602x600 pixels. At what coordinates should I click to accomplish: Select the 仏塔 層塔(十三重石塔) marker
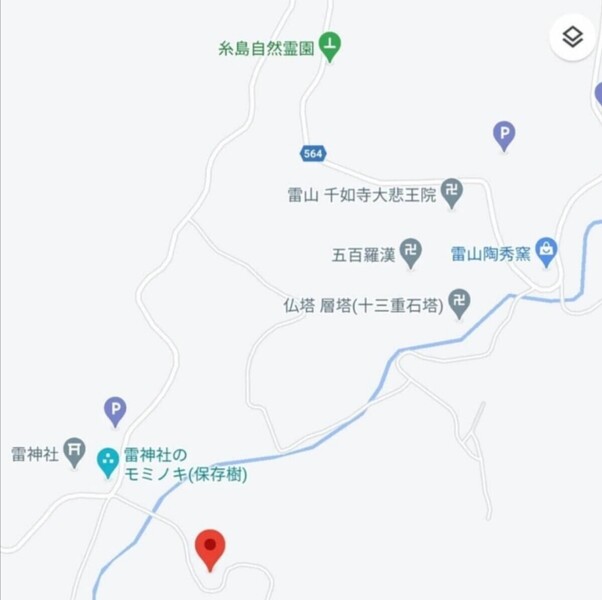[459, 304]
